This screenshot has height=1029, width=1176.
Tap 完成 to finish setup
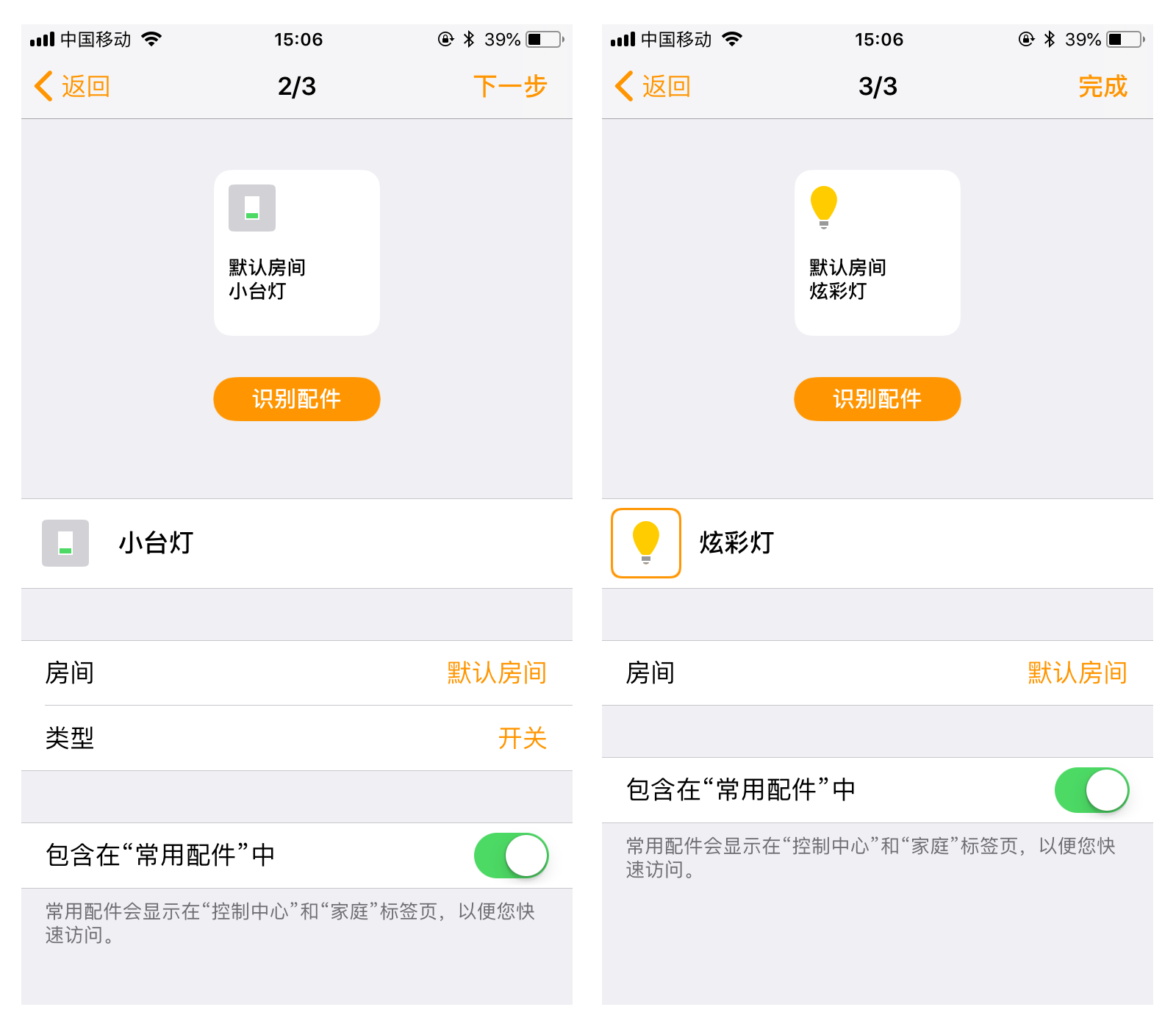tap(1102, 87)
